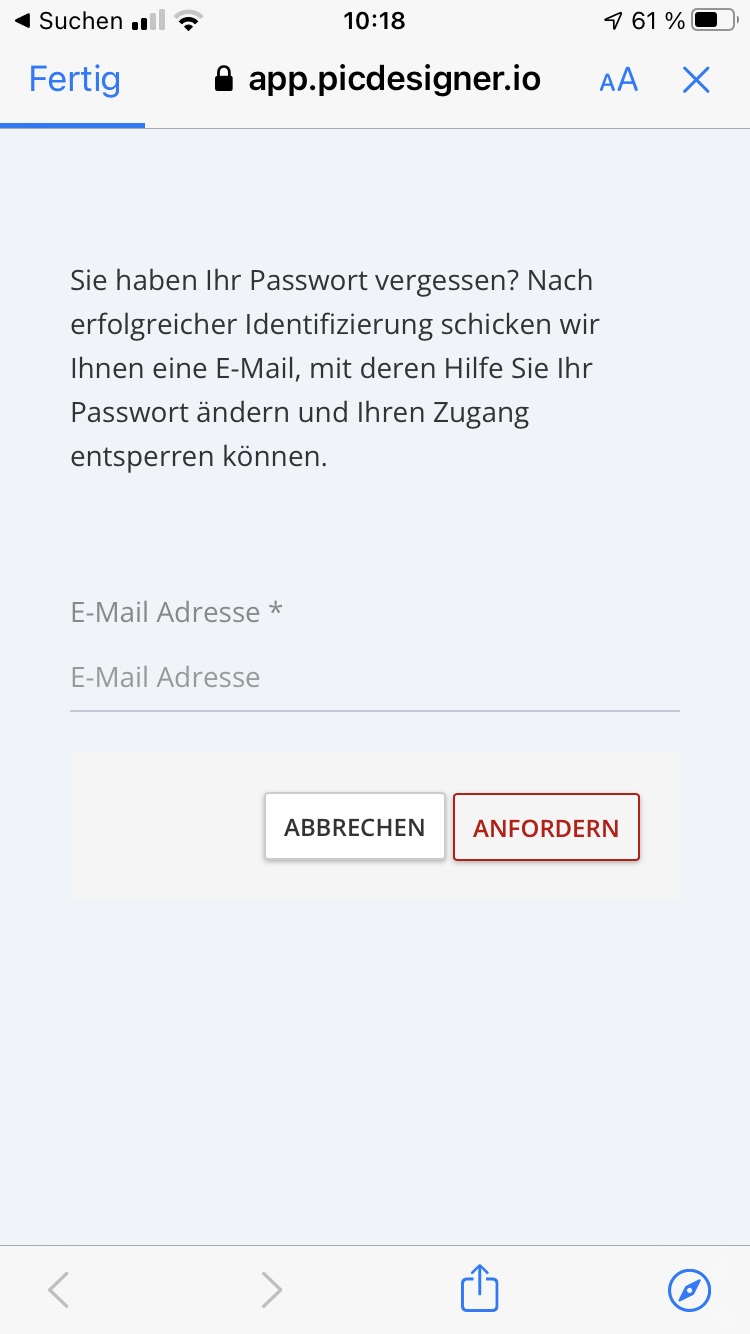
Task: Focus the E-Mail Adresse text field
Action: (375, 678)
